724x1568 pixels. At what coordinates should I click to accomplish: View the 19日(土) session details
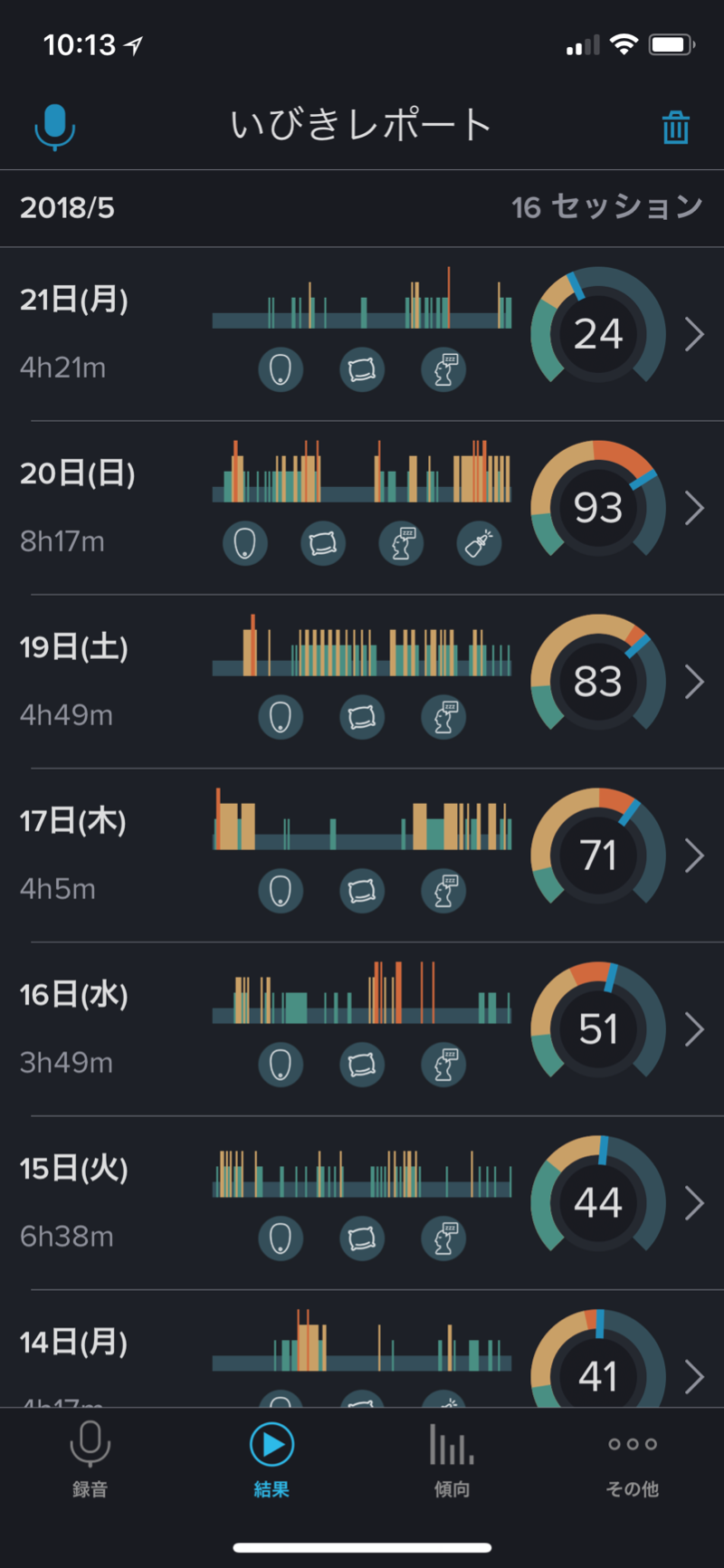(x=362, y=682)
